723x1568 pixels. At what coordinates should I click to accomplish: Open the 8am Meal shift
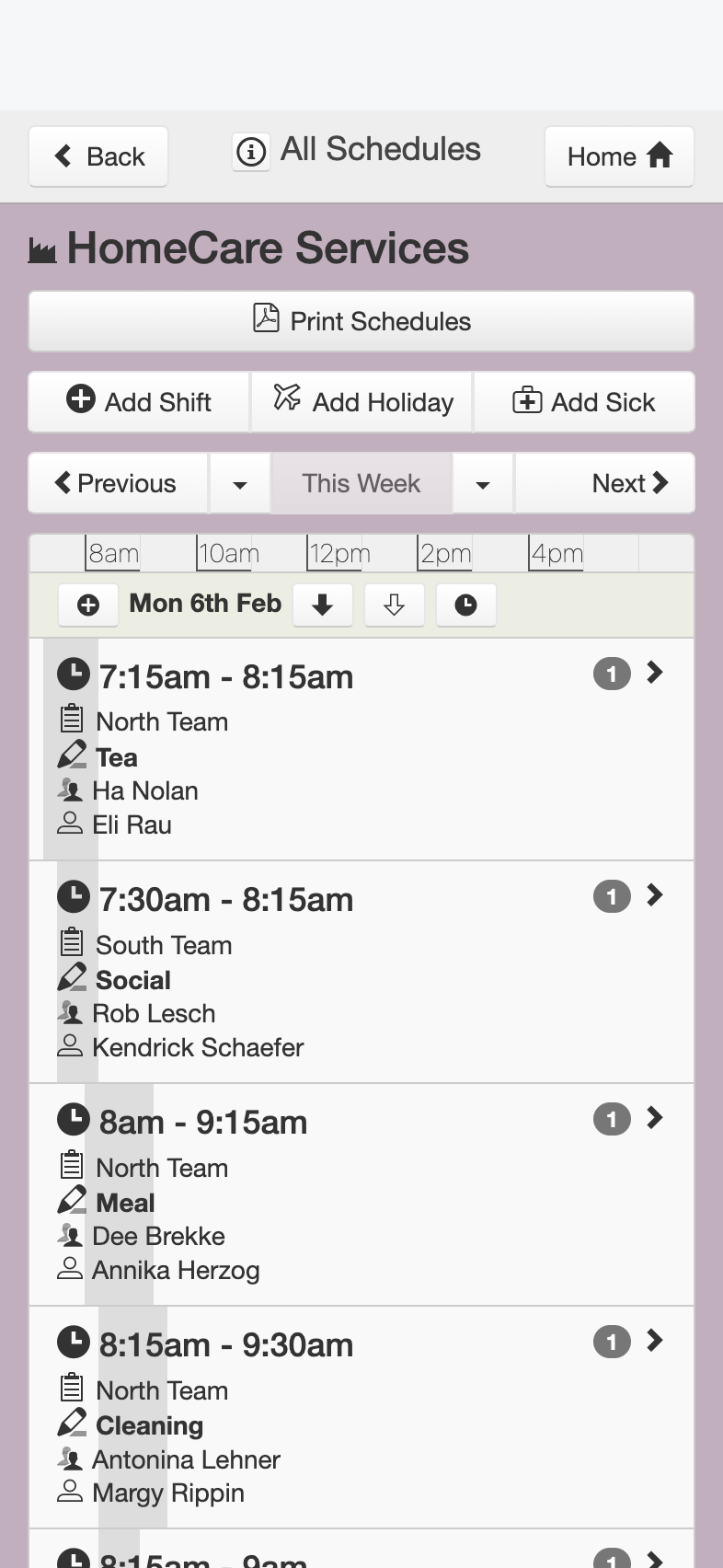[x=361, y=1194]
